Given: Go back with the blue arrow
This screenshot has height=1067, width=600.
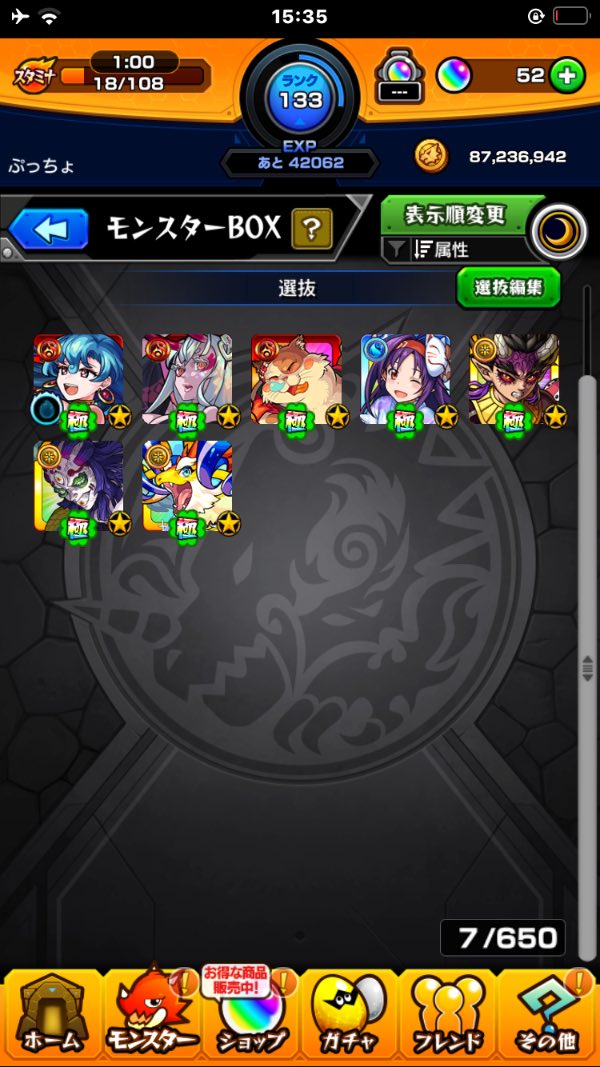Looking at the screenshot, I should coord(47,229).
